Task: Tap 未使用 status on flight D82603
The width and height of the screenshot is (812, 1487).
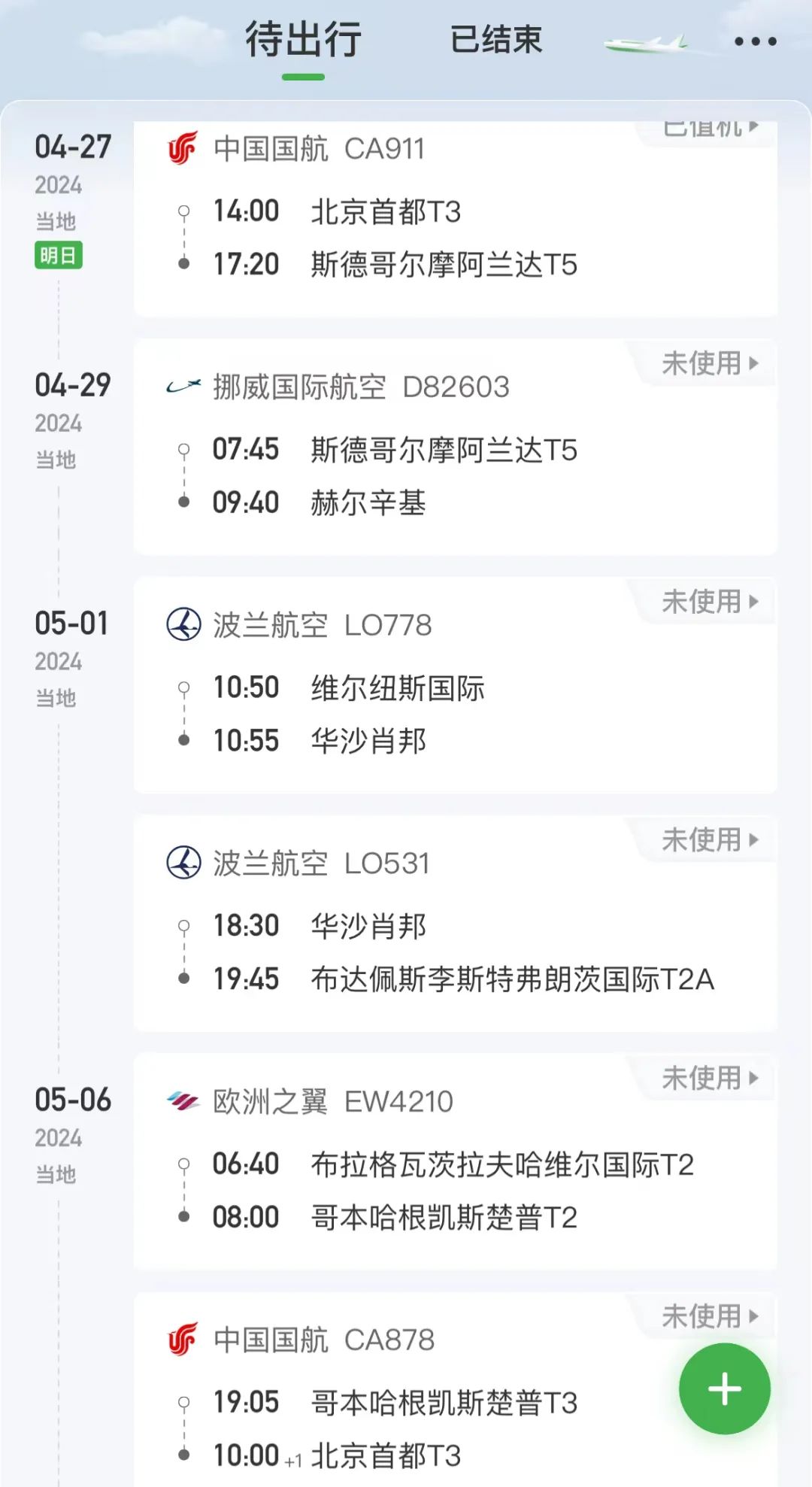Action: [709, 364]
